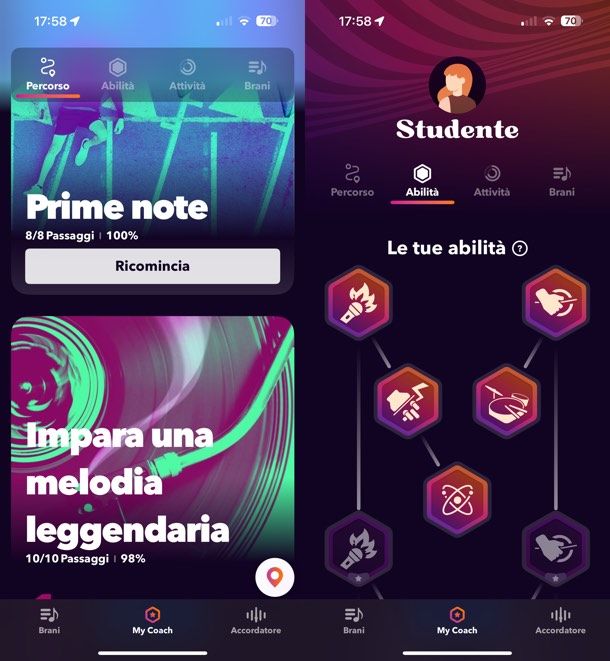Open the fist with lightning skill badge
The width and height of the screenshot is (610, 661).
(408, 398)
